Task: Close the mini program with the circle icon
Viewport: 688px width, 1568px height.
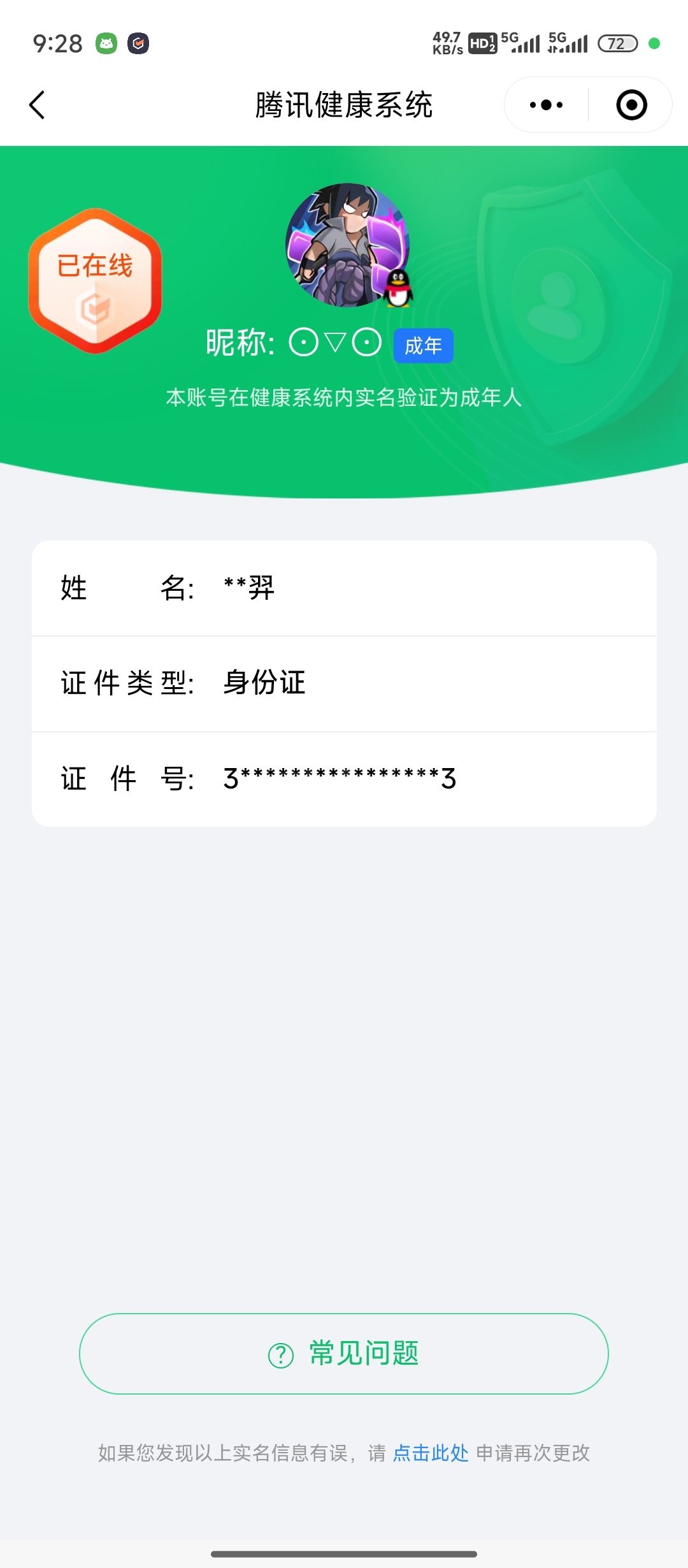Action: coord(631,105)
